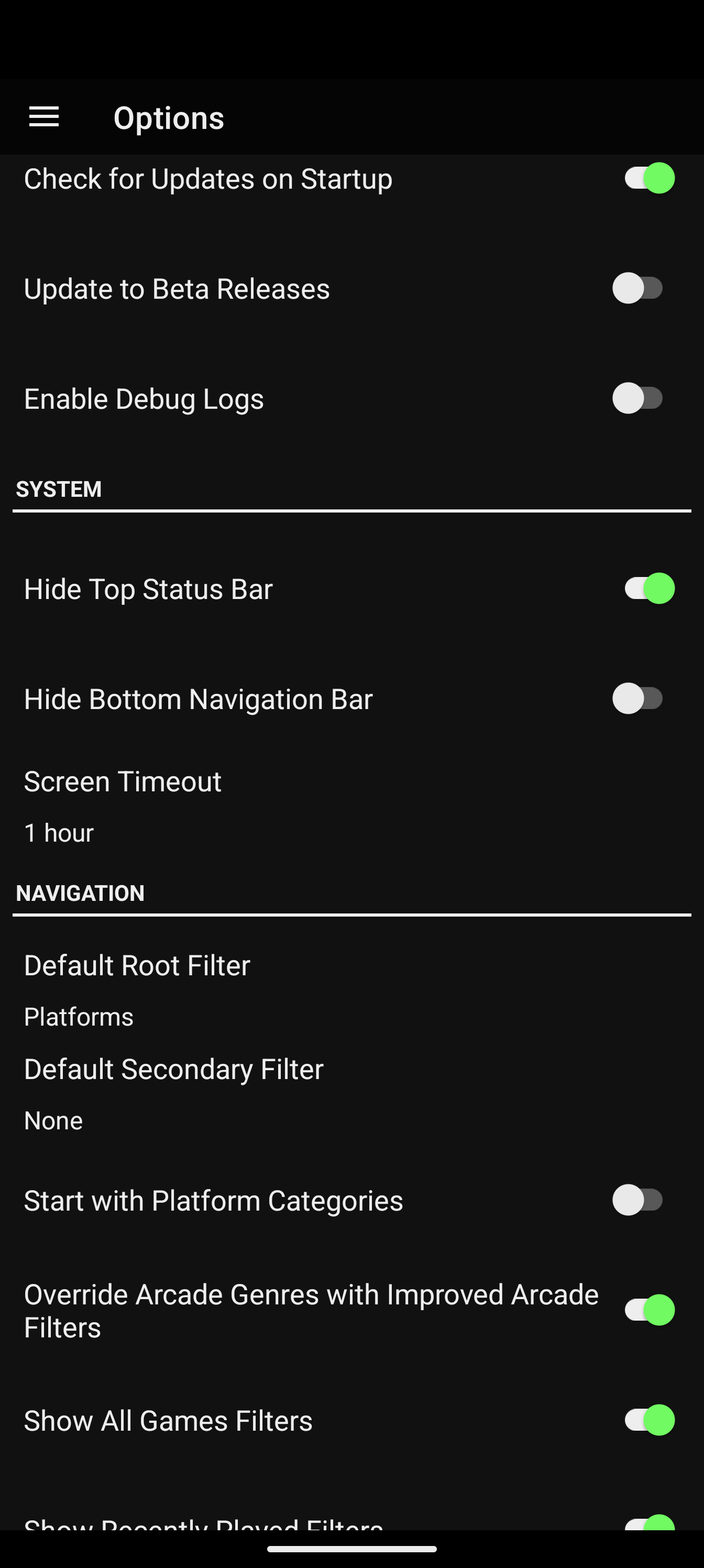Open the hamburger drawer menu
Screen dimensions: 704x1568
click(x=44, y=117)
